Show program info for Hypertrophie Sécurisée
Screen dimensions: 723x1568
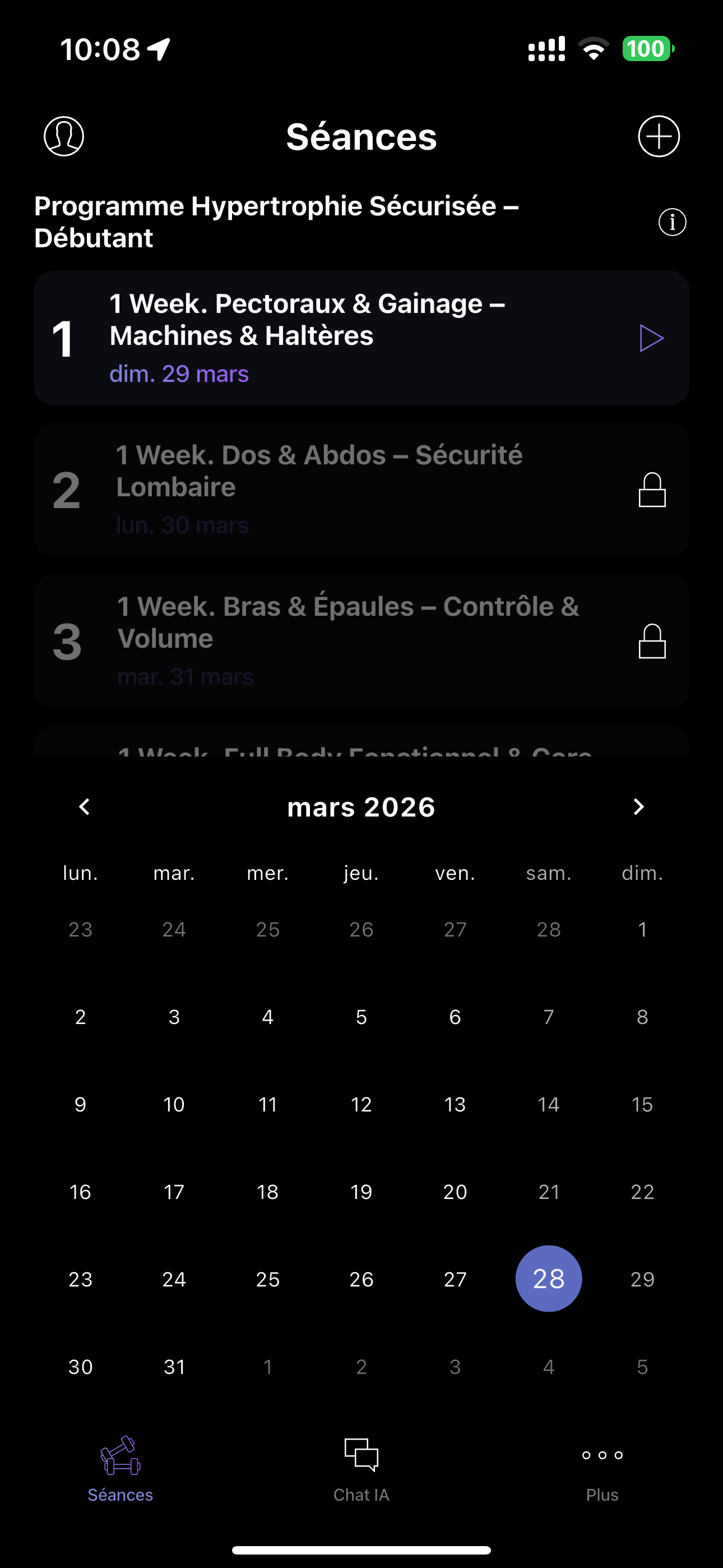coord(672,222)
